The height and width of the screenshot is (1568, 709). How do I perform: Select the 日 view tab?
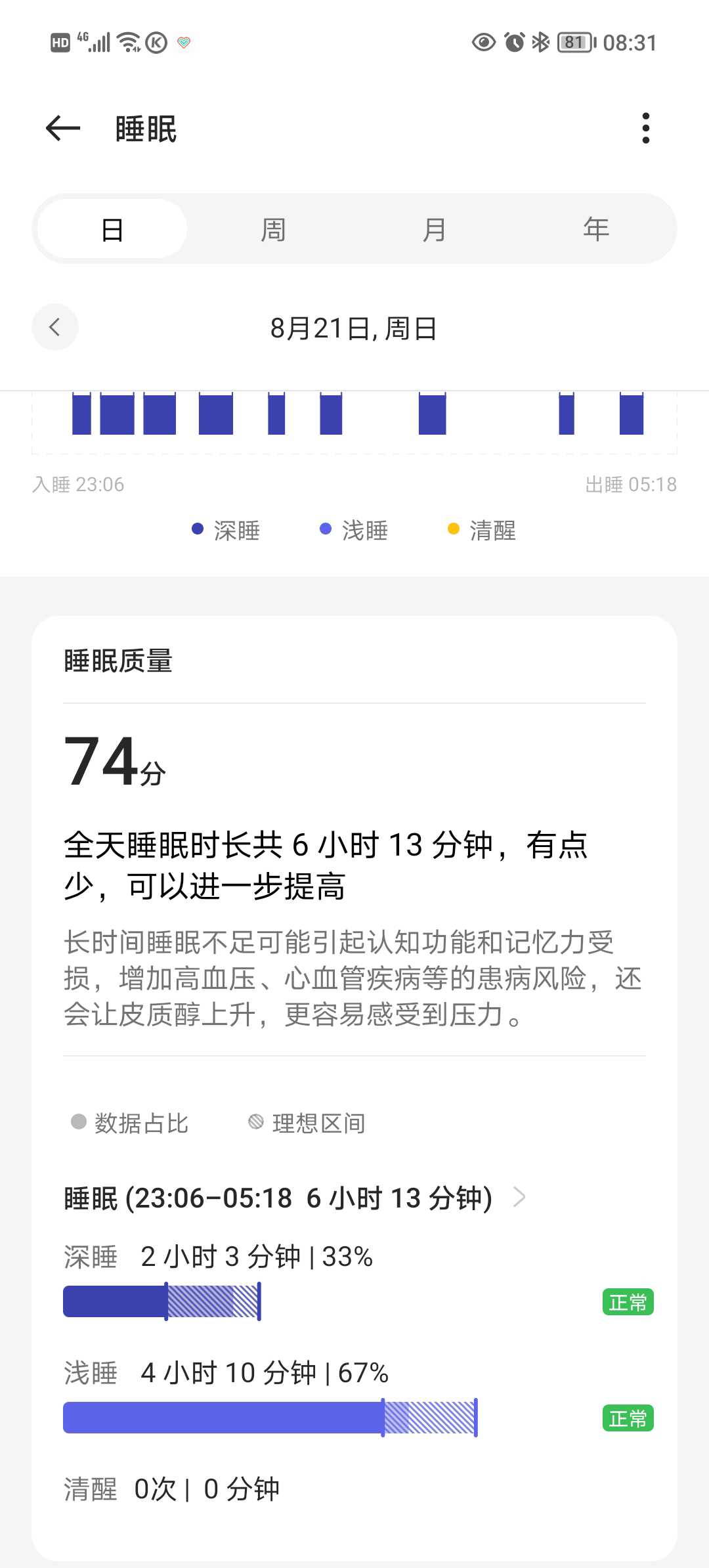112,229
